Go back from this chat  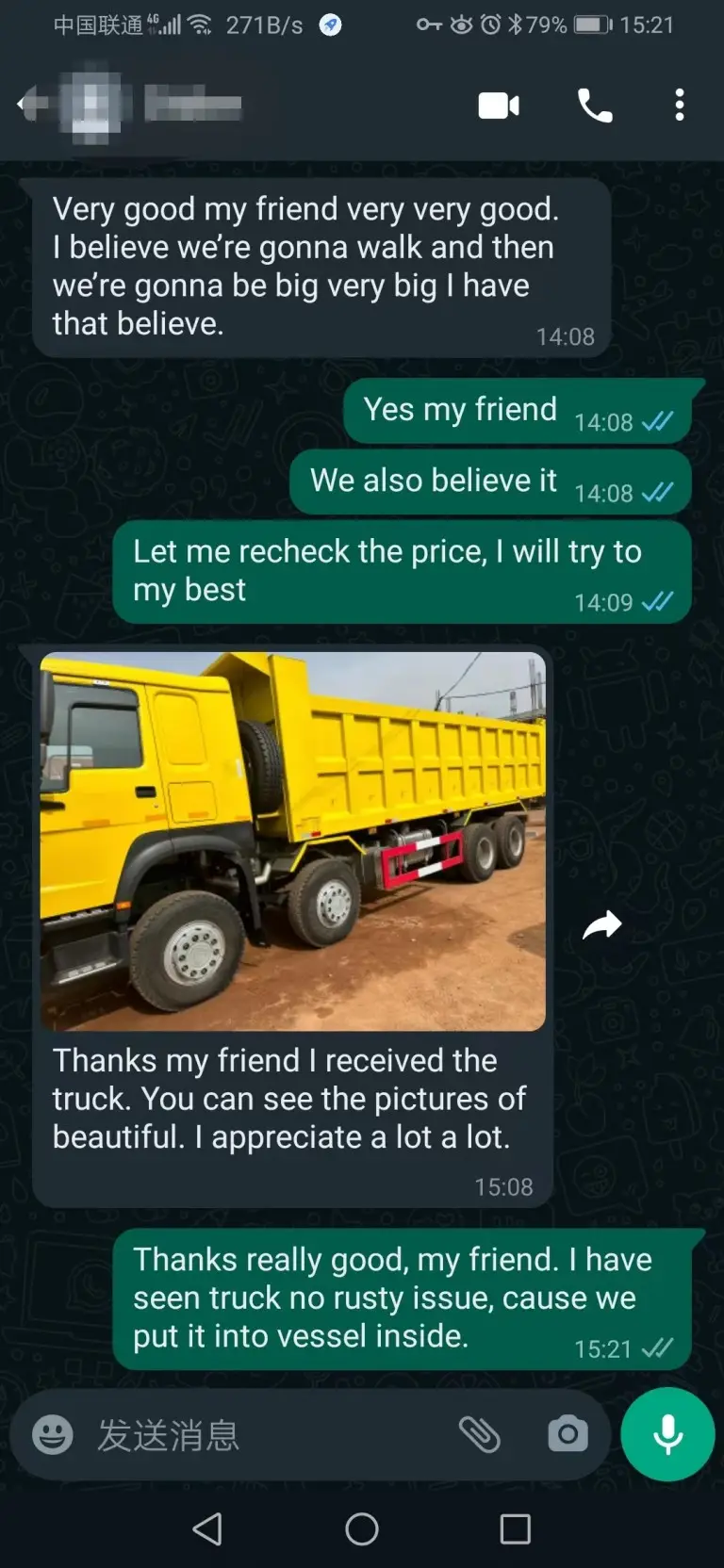(x=30, y=105)
